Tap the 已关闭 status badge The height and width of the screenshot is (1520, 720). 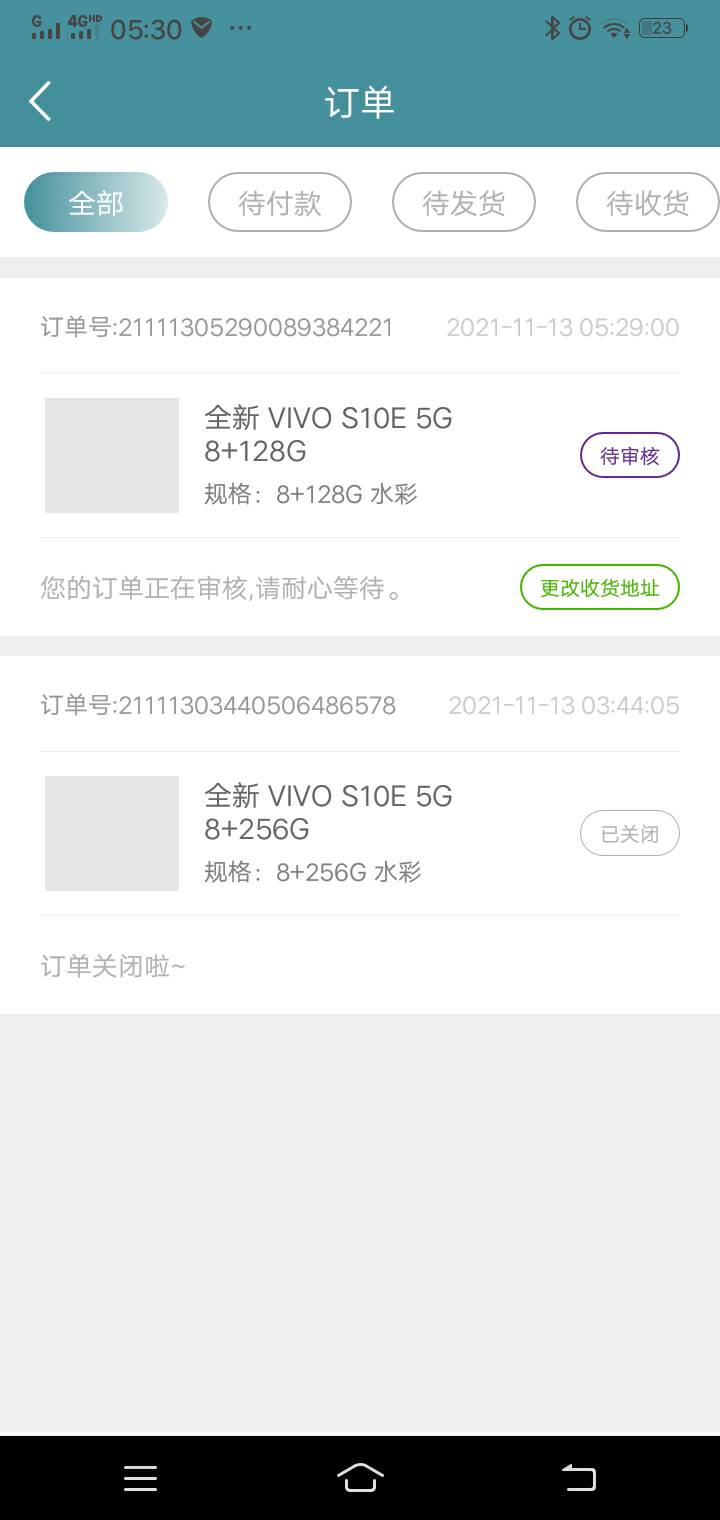pyautogui.click(x=630, y=834)
